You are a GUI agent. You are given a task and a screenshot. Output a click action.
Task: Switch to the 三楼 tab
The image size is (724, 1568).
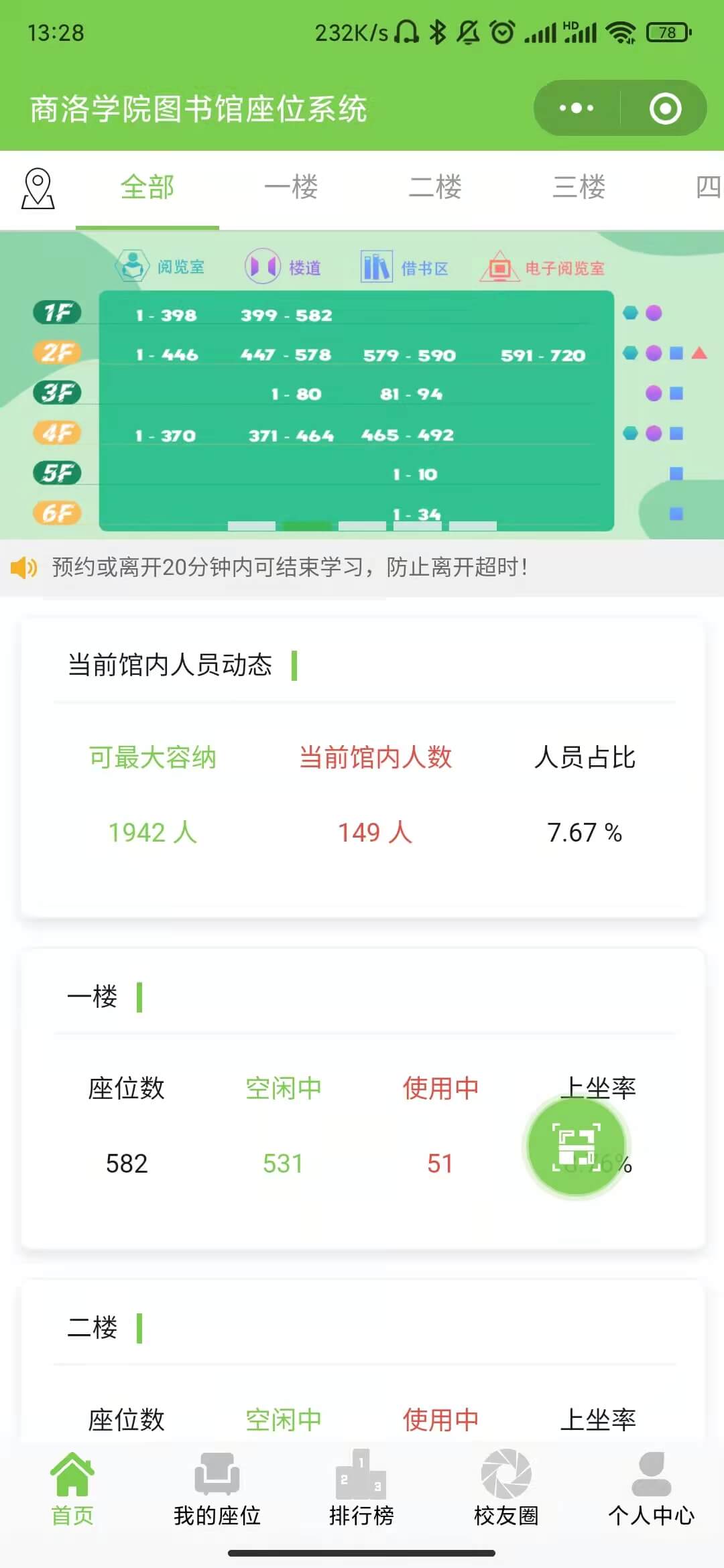click(579, 188)
